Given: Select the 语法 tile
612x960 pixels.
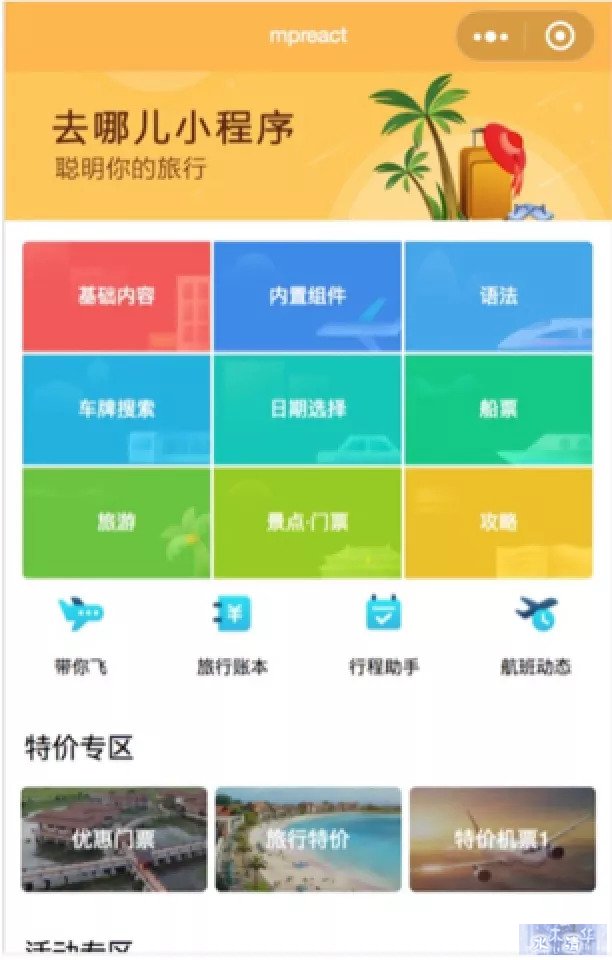Looking at the screenshot, I should tap(498, 297).
